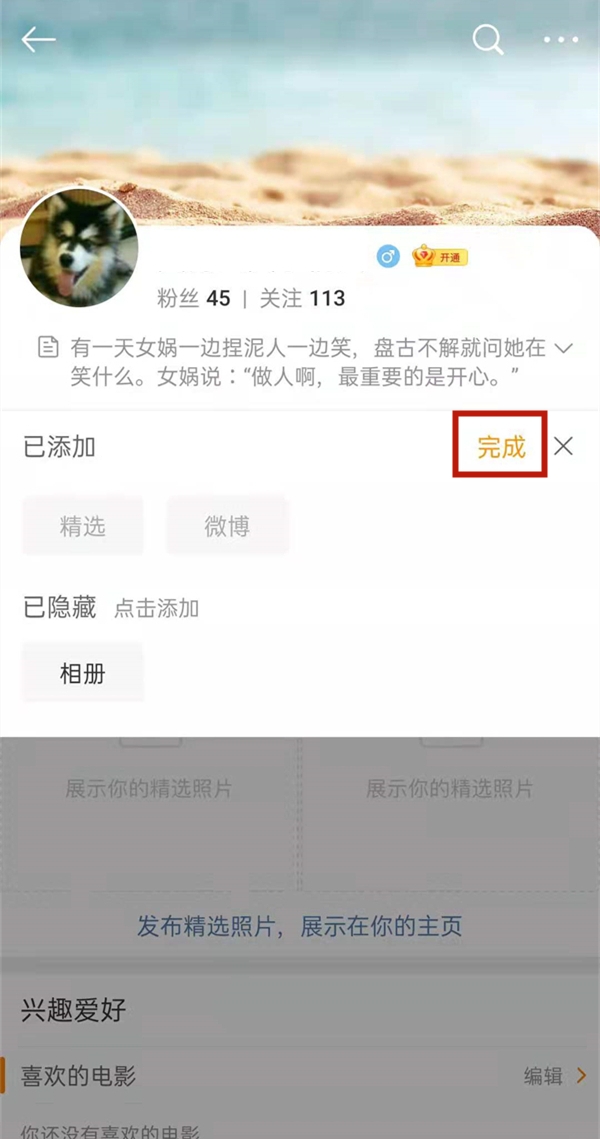600x1139 pixels.
Task: Expand the profile bio chevron
Action: (x=563, y=348)
